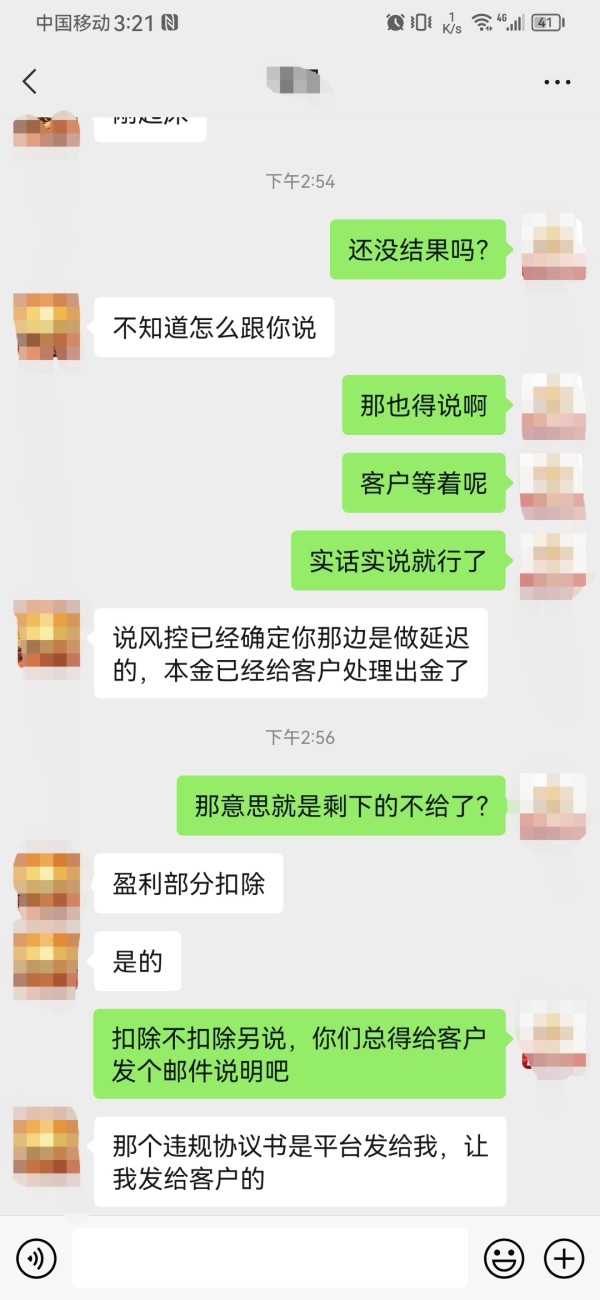Open the chat info overflow menu
The image size is (600, 1300).
(557, 82)
